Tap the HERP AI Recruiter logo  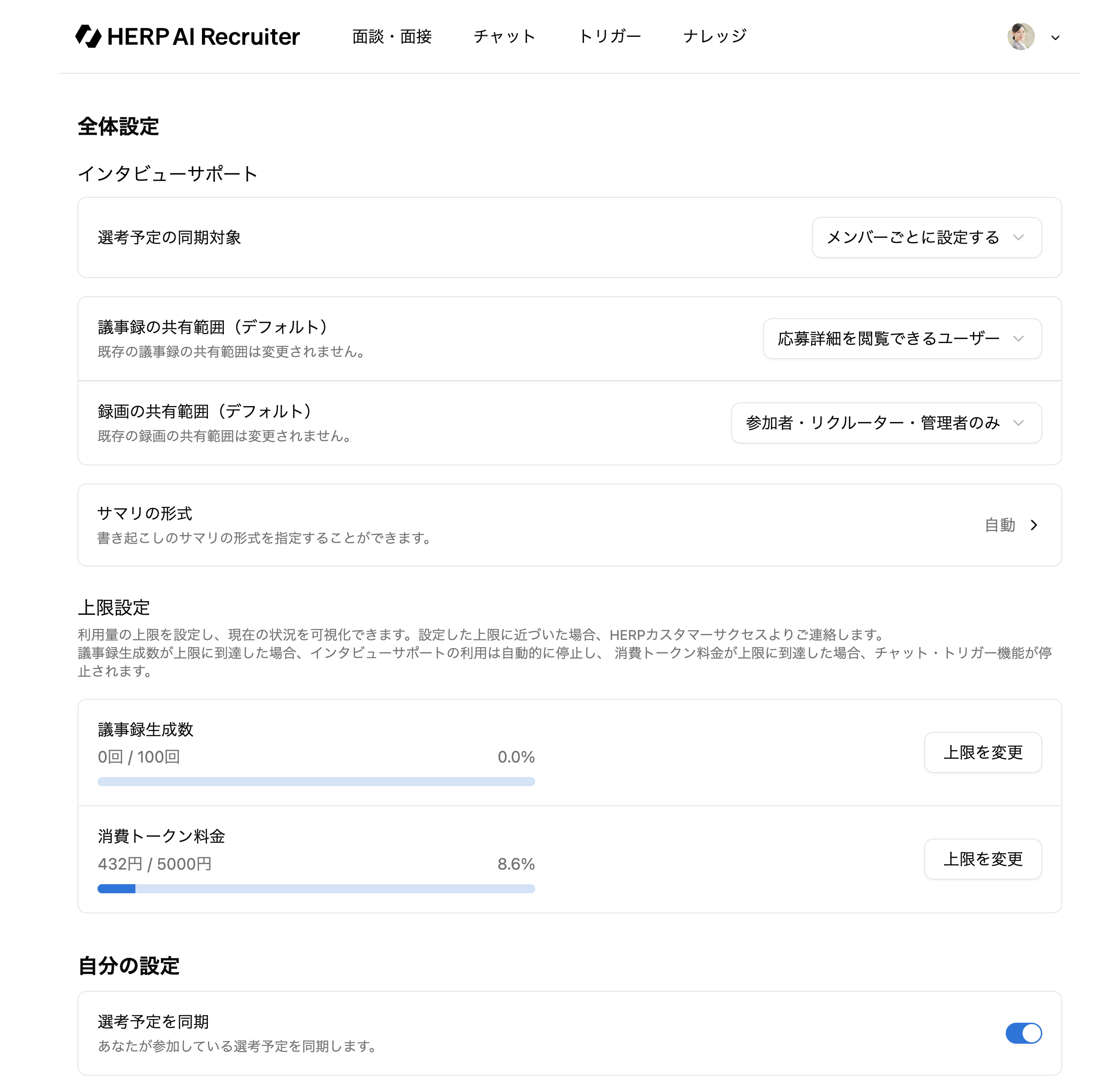click(x=187, y=37)
